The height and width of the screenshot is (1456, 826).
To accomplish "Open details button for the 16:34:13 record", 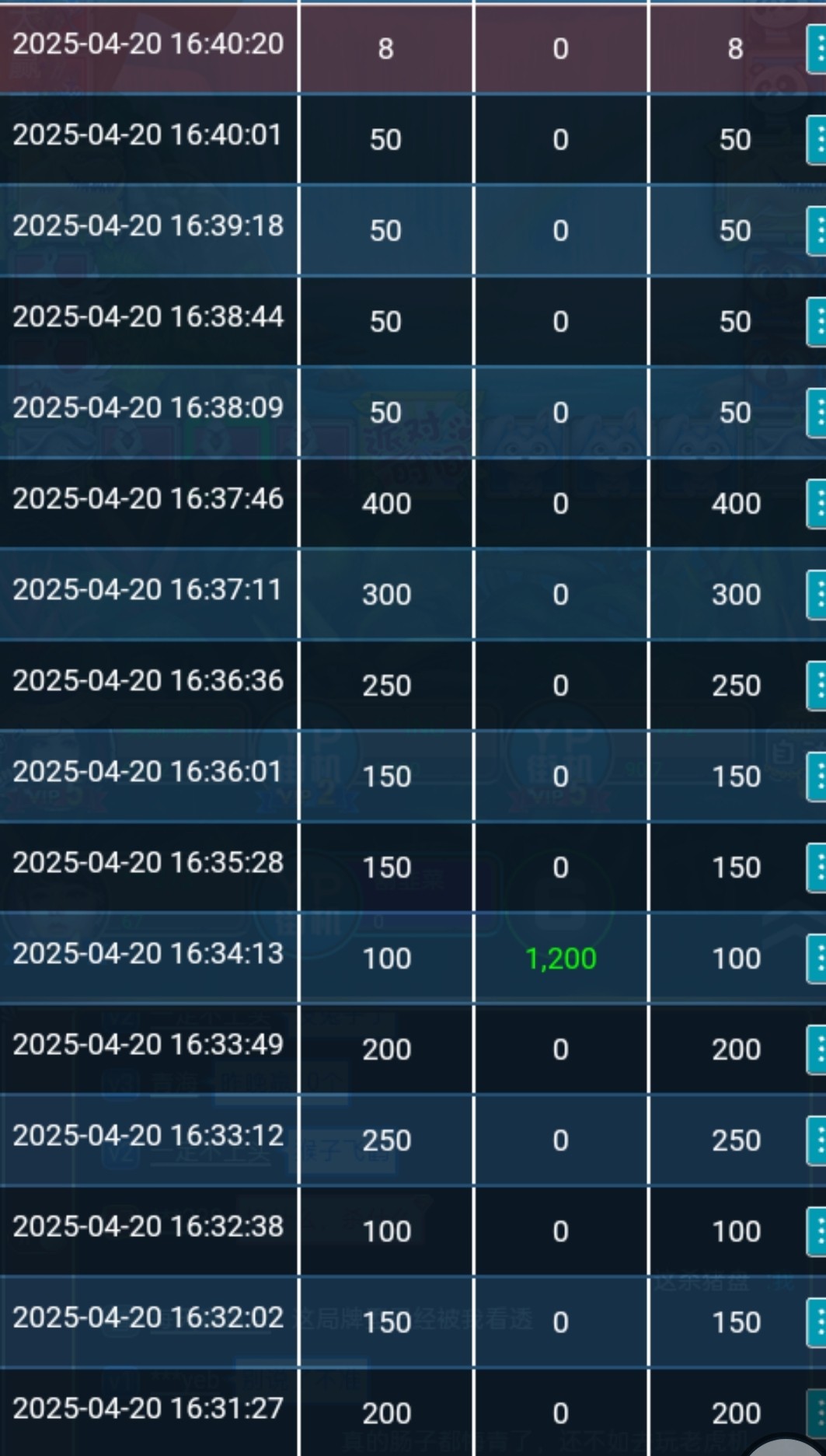I will (817, 958).
